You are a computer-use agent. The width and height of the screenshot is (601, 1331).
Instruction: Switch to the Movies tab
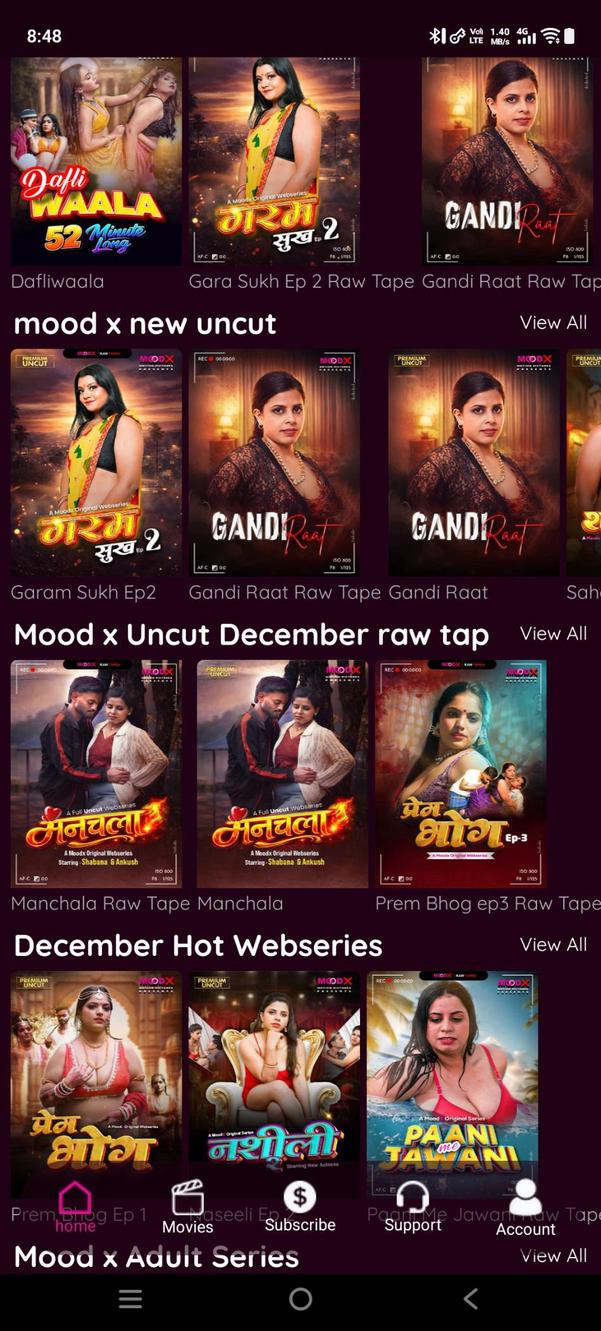187,1206
